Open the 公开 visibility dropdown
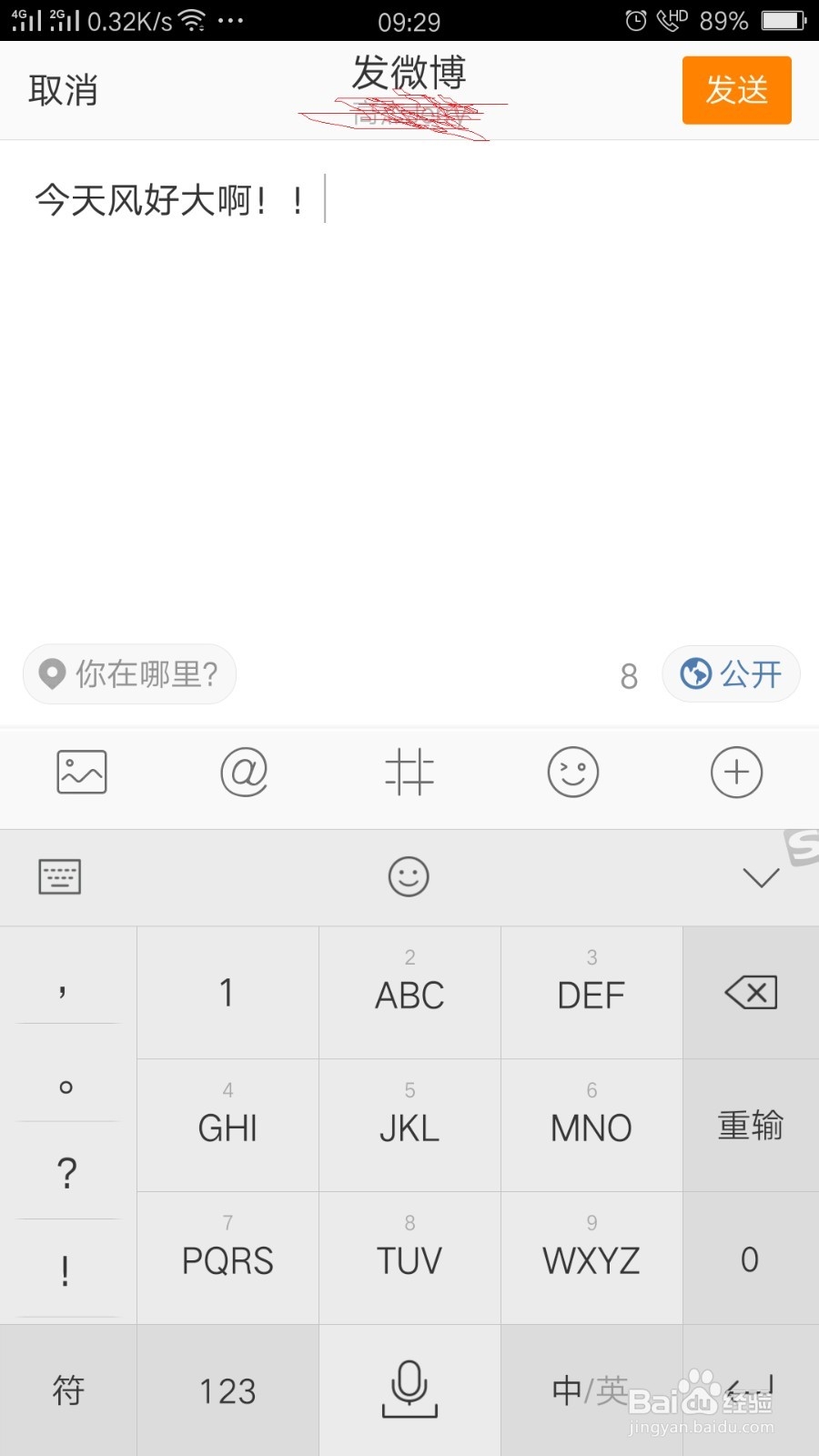The width and height of the screenshot is (819, 1456). coord(731,674)
